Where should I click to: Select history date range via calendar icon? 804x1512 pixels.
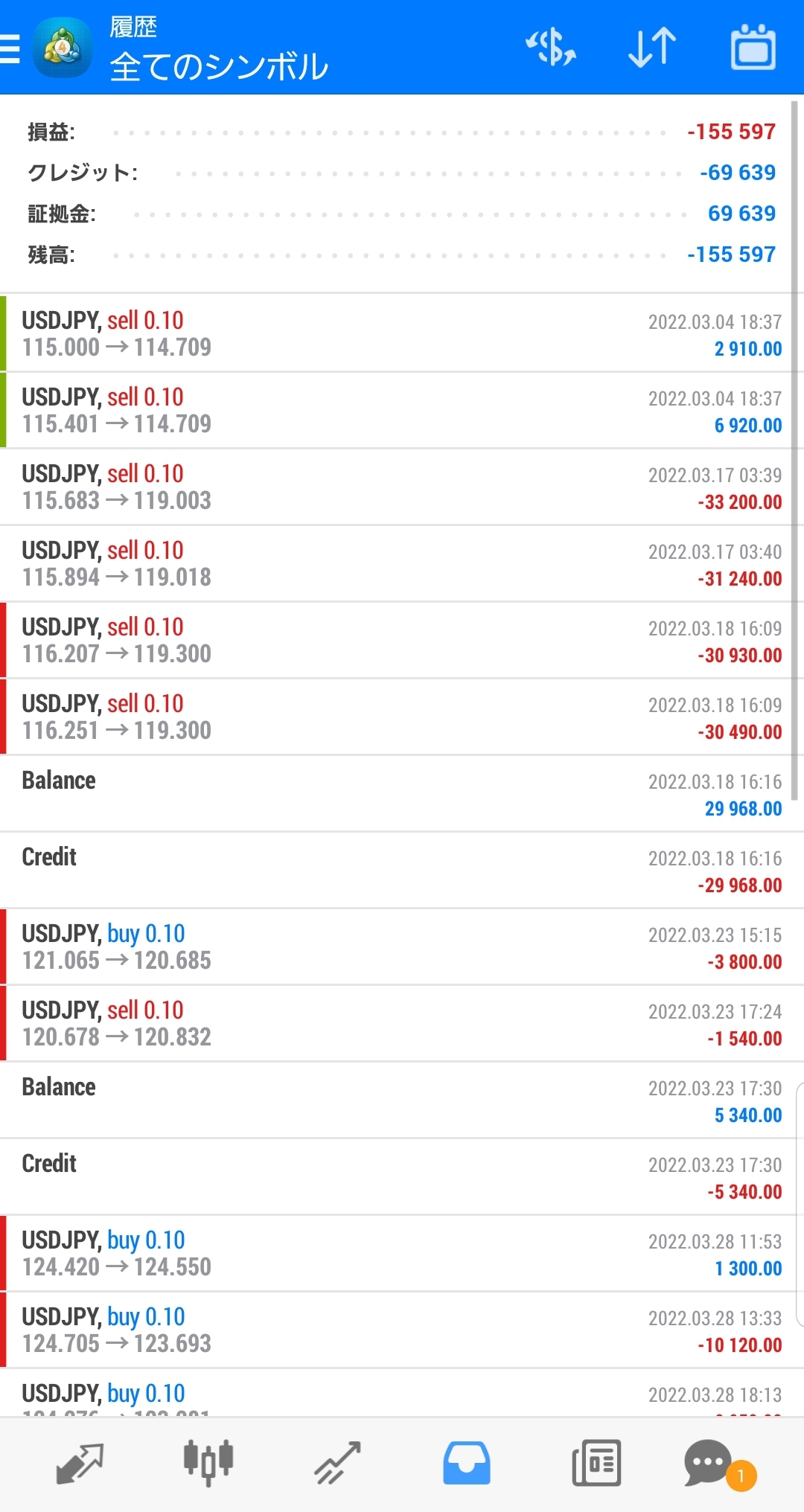[x=753, y=48]
